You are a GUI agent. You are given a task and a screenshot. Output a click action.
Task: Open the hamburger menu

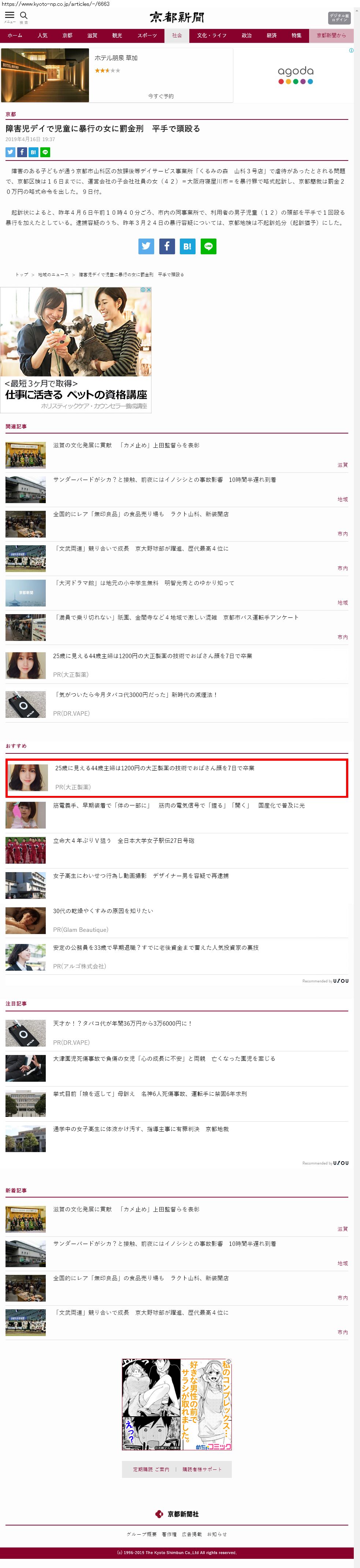point(9,16)
